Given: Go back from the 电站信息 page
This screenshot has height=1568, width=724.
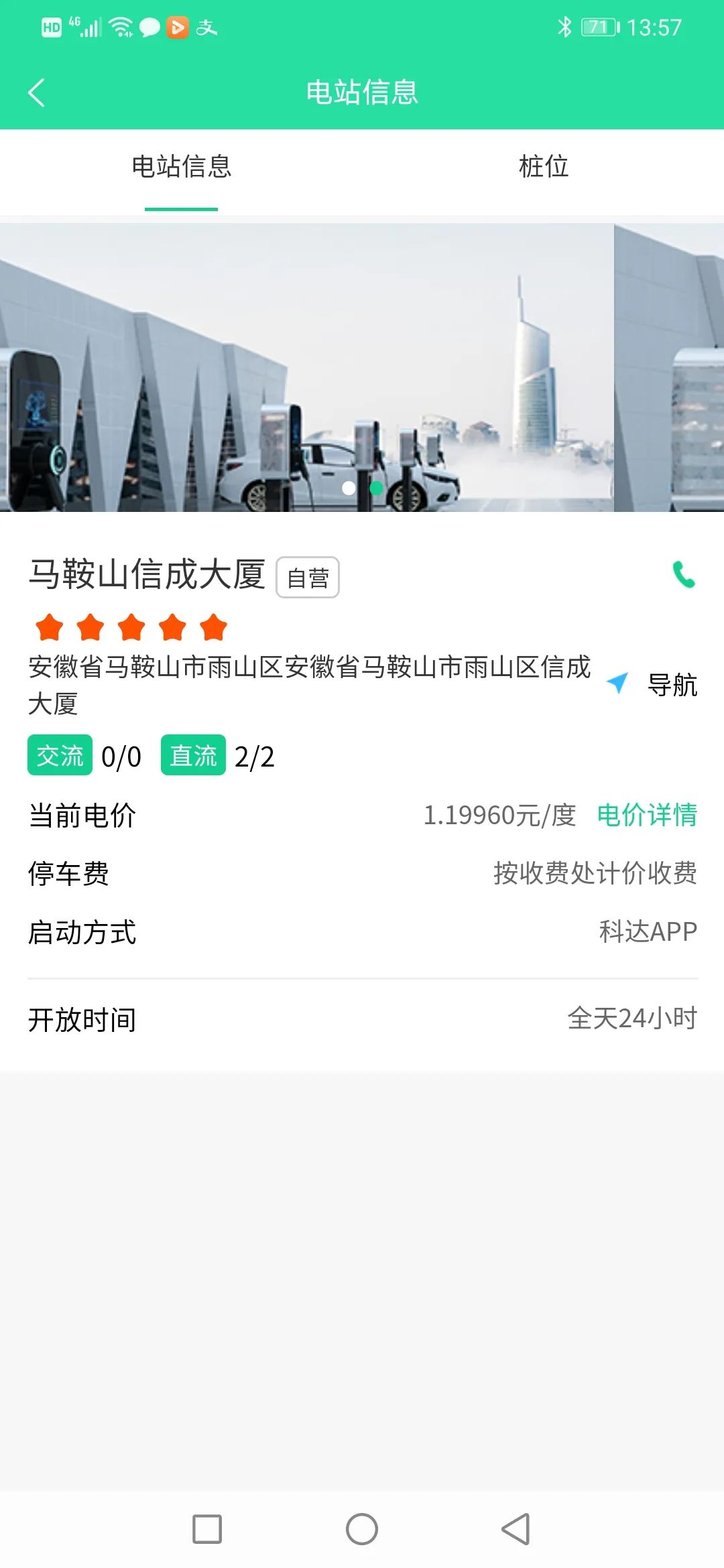Looking at the screenshot, I should point(37,92).
